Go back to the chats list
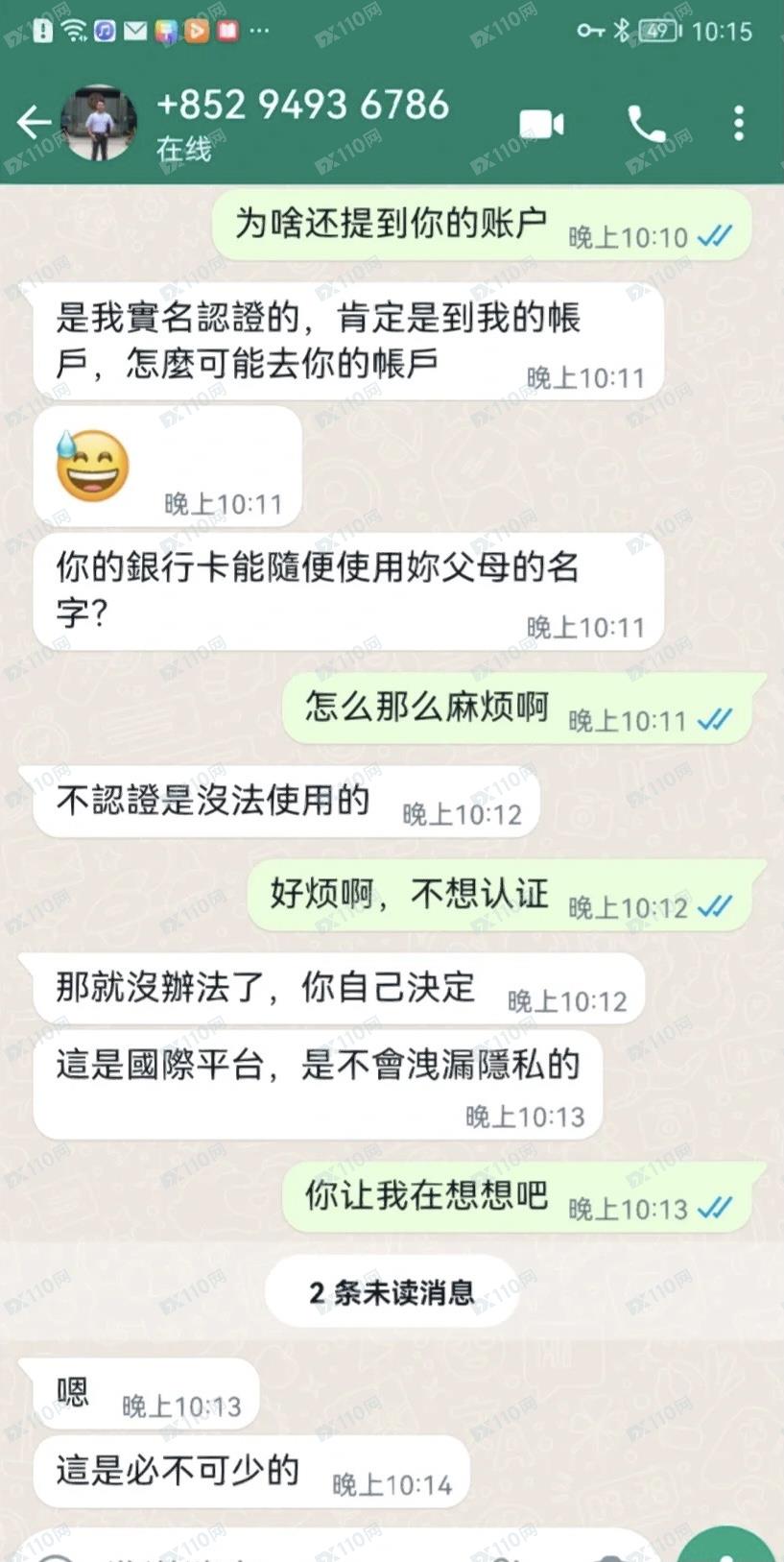 pos(33,123)
